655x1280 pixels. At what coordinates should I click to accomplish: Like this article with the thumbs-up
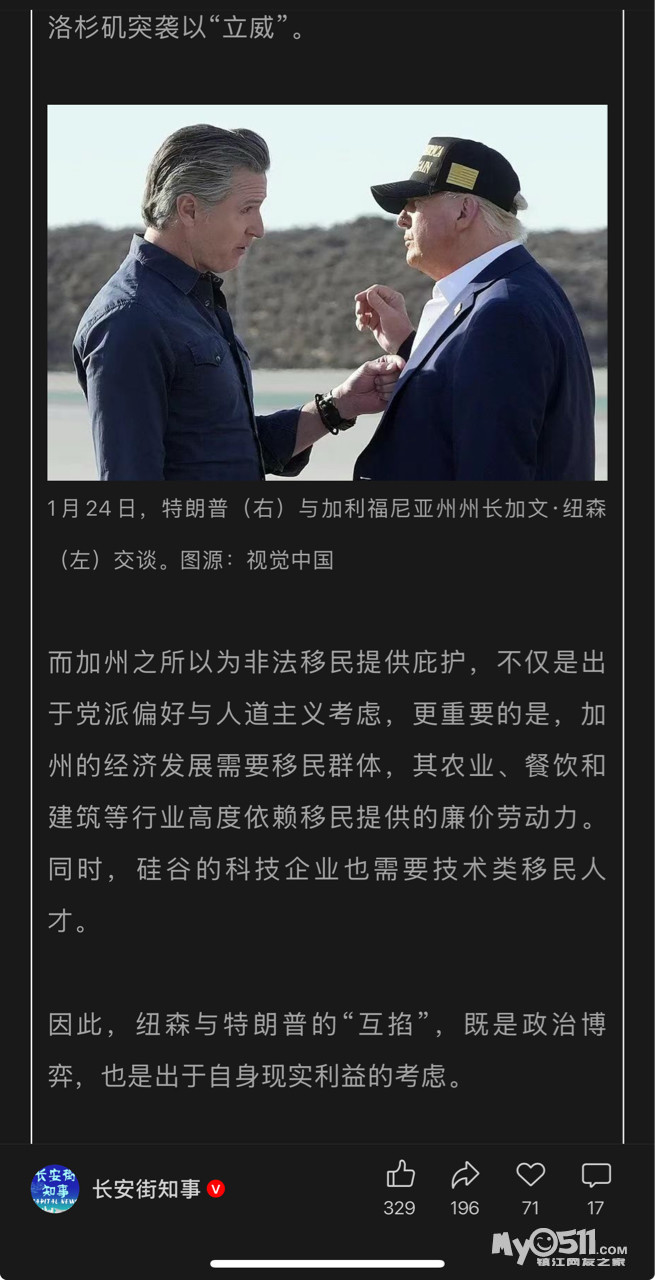400,1175
